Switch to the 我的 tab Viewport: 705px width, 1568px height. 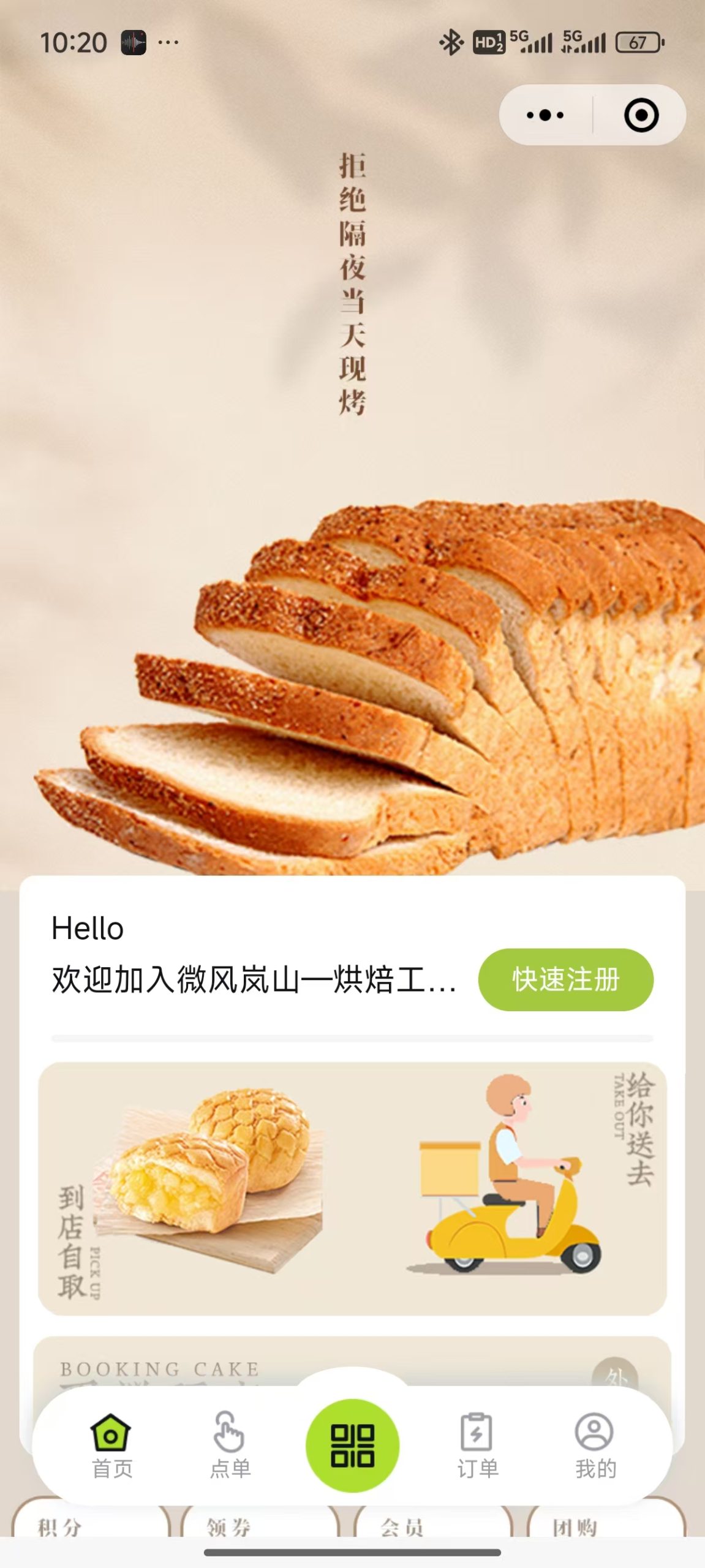(594, 1445)
